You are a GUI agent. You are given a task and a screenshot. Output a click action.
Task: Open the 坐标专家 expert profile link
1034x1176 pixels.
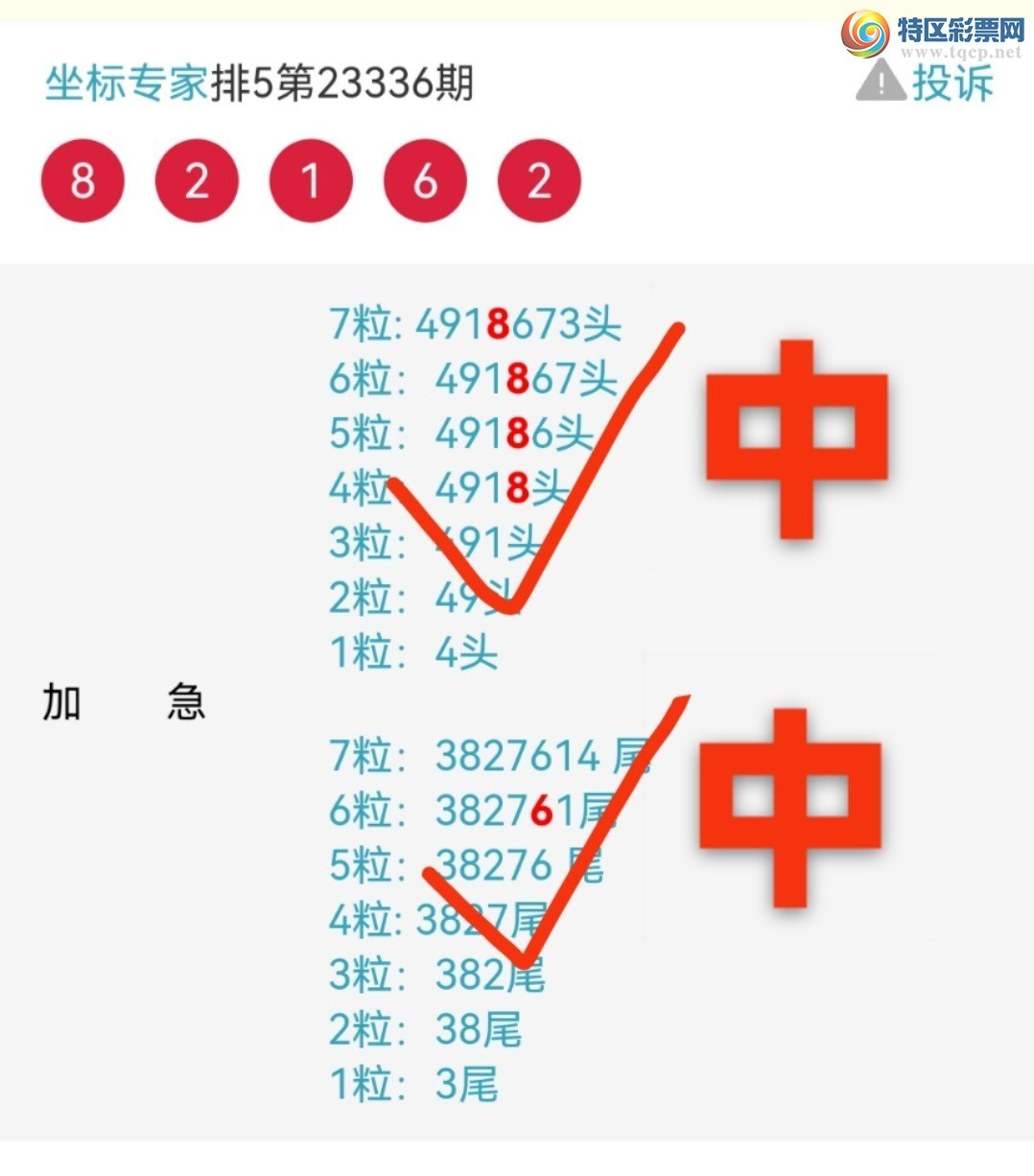point(126,83)
